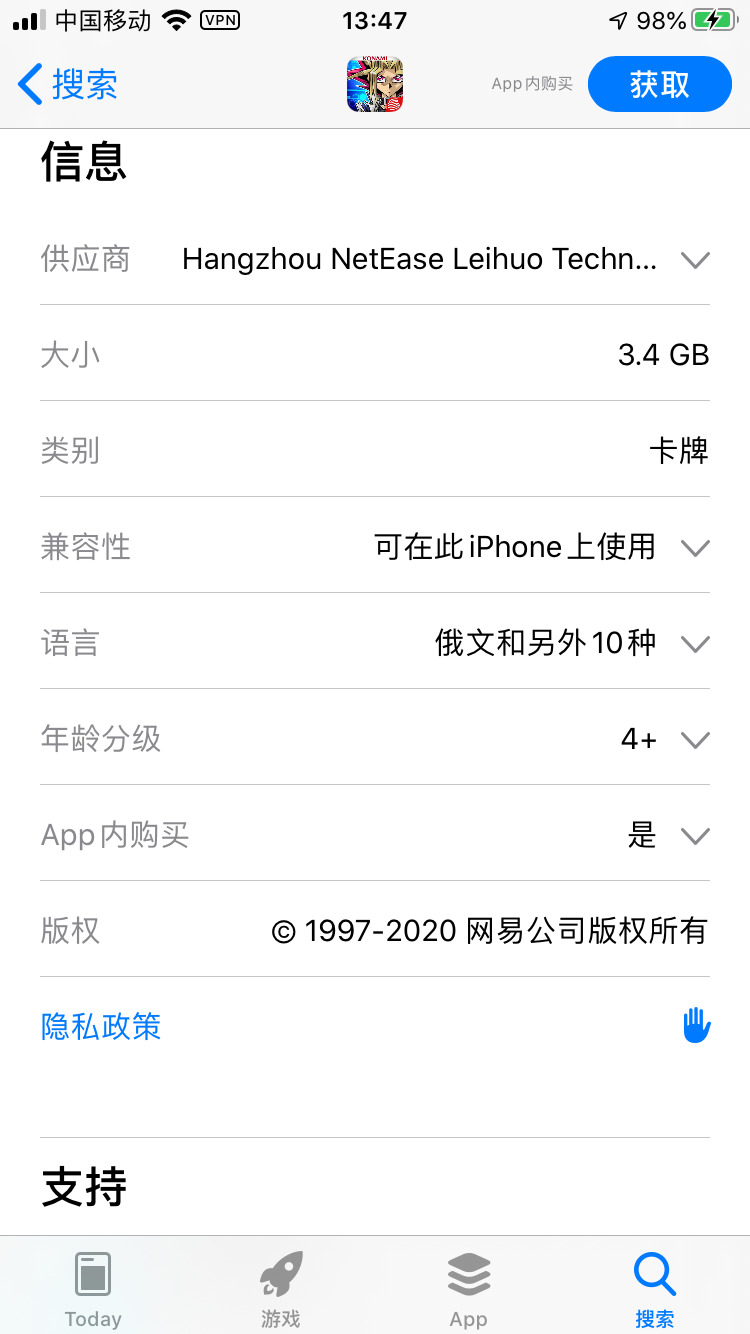Switch to the Today tab
The height and width of the screenshot is (1334, 750).
93,1289
